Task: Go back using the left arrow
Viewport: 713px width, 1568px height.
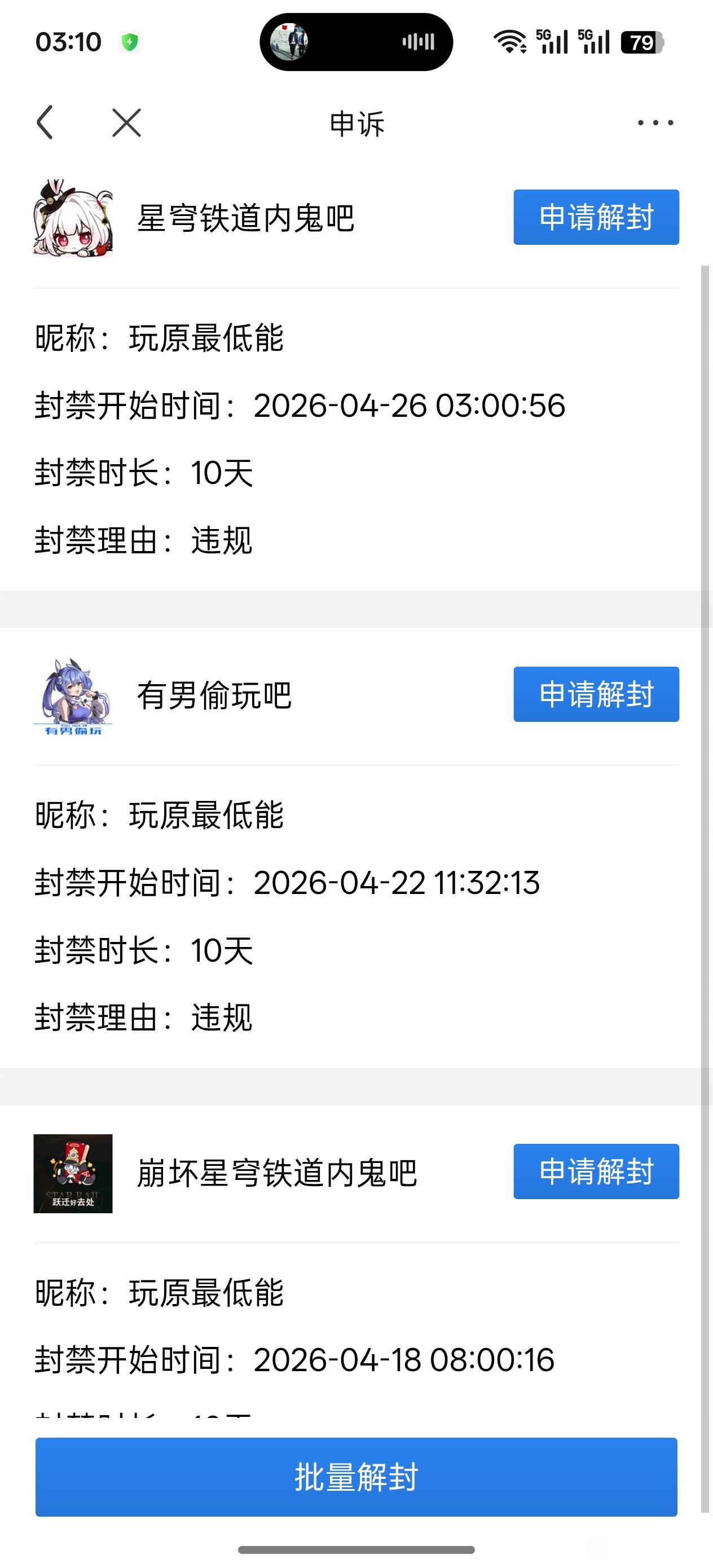Action: (45, 122)
